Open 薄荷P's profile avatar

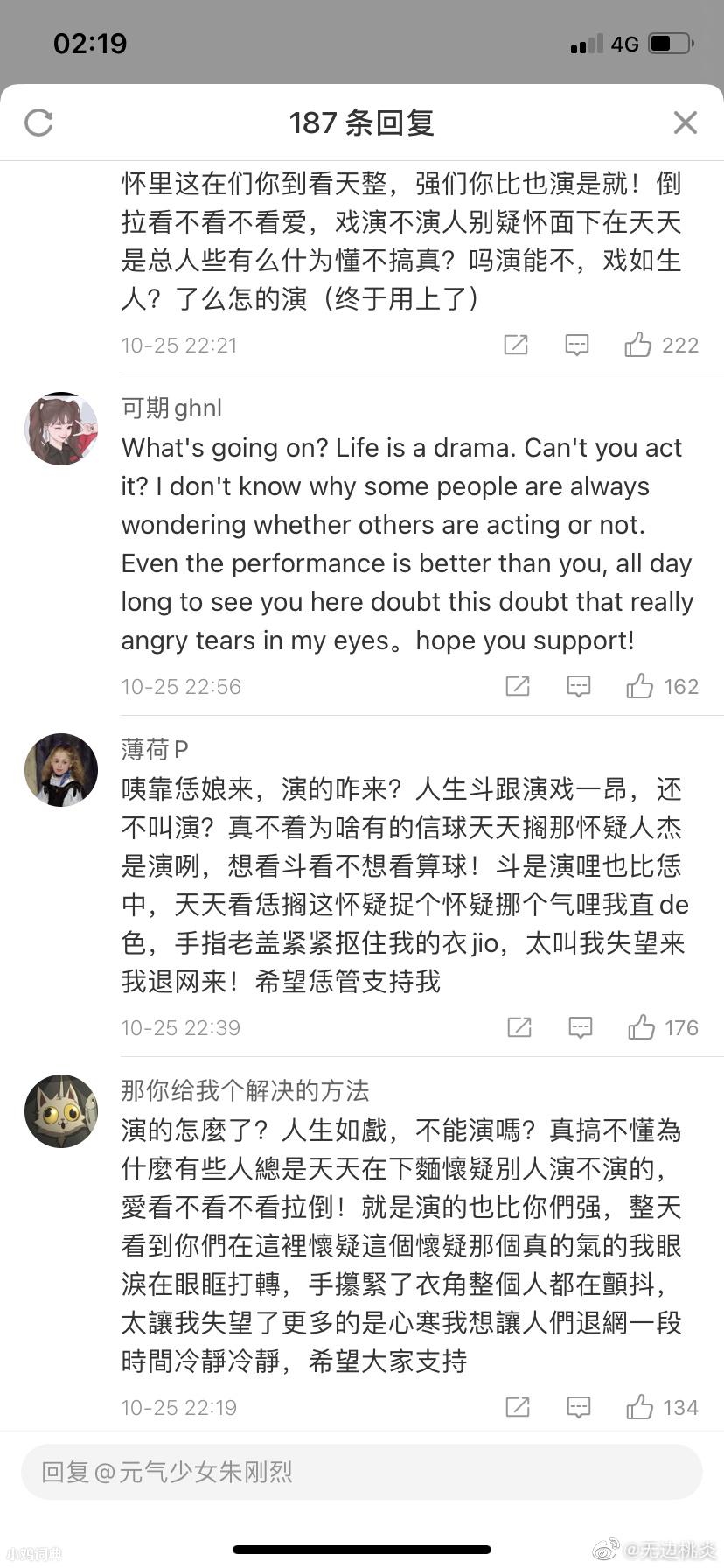tap(61, 770)
